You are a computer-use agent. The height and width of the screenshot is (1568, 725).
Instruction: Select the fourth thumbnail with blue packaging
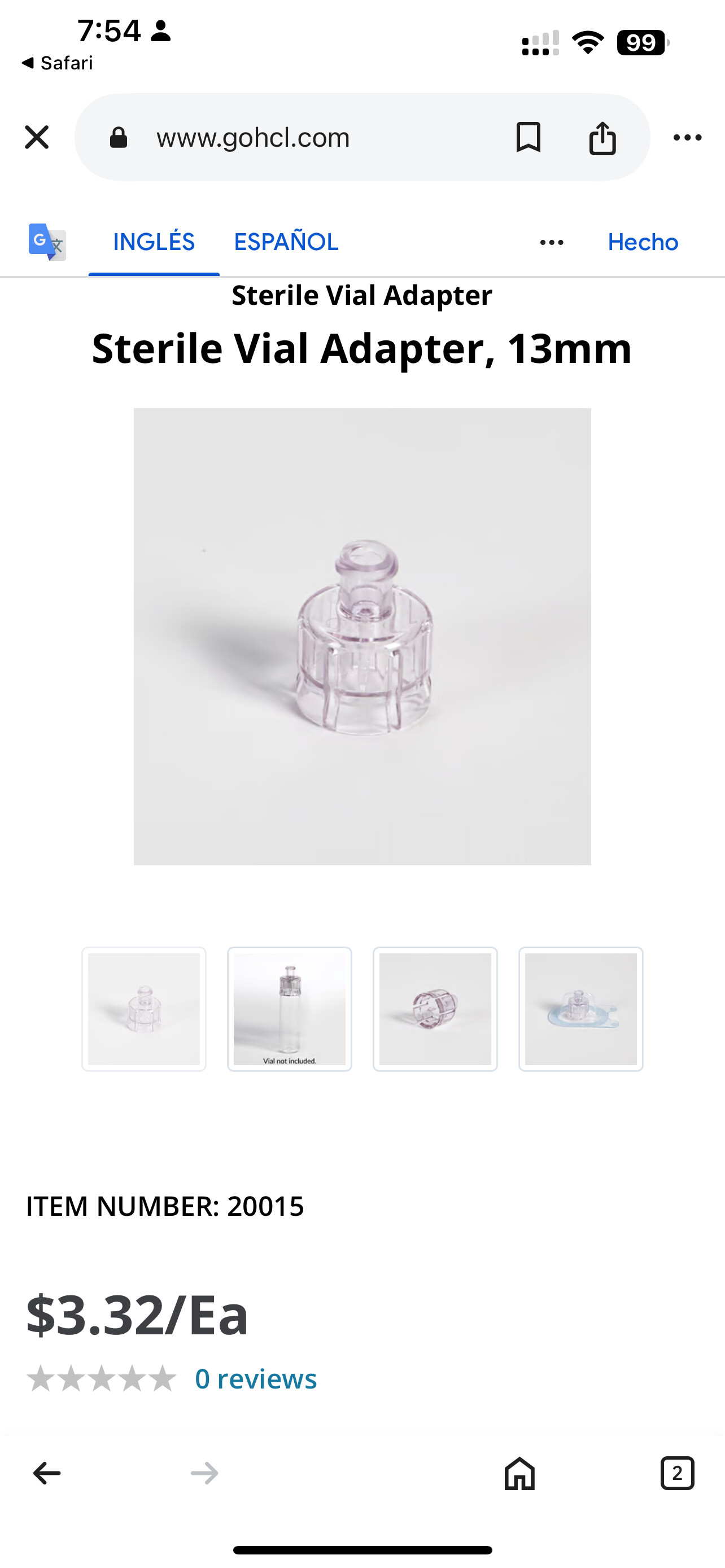(580, 1009)
